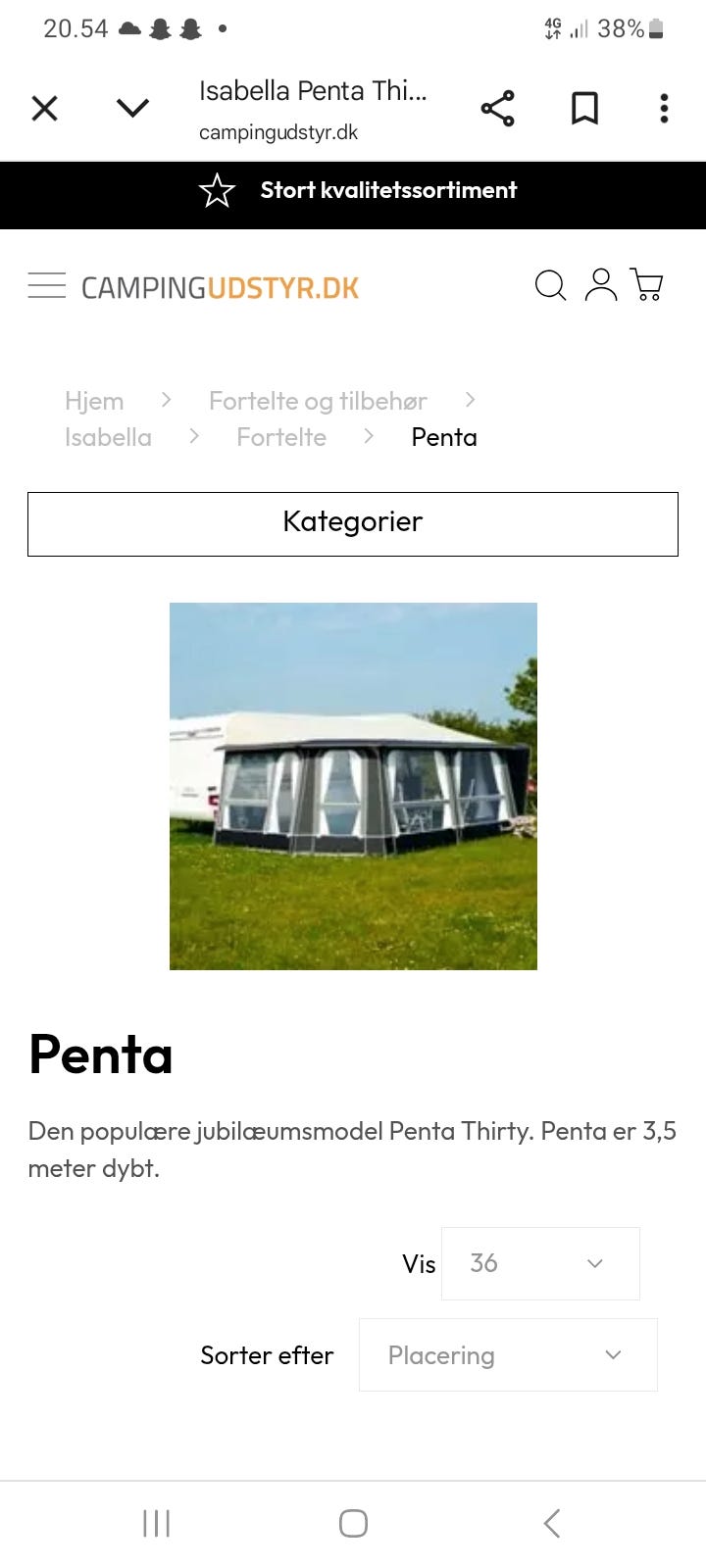Open the account profile icon
The height and width of the screenshot is (1568, 706).
click(x=600, y=284)
